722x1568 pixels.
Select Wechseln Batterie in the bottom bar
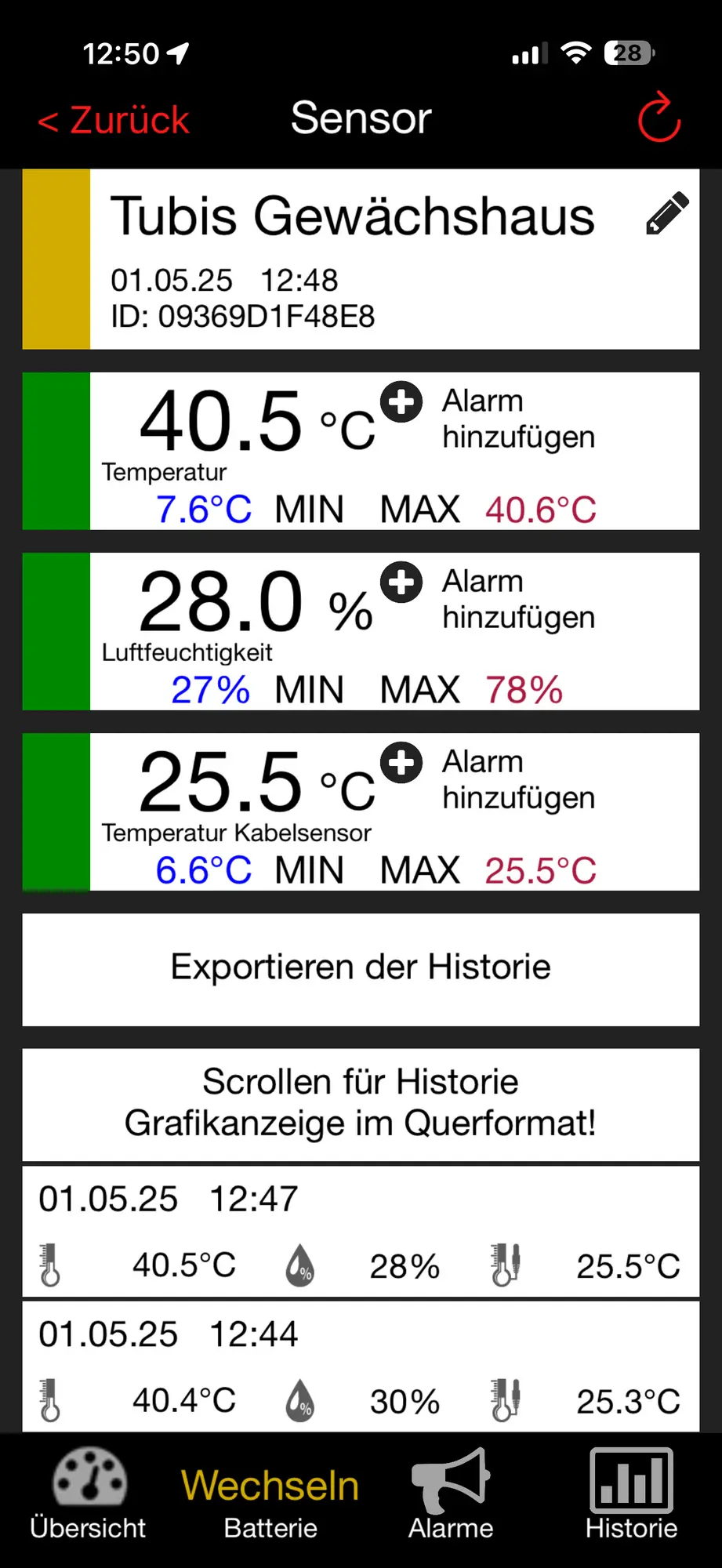click(270, 1502)
